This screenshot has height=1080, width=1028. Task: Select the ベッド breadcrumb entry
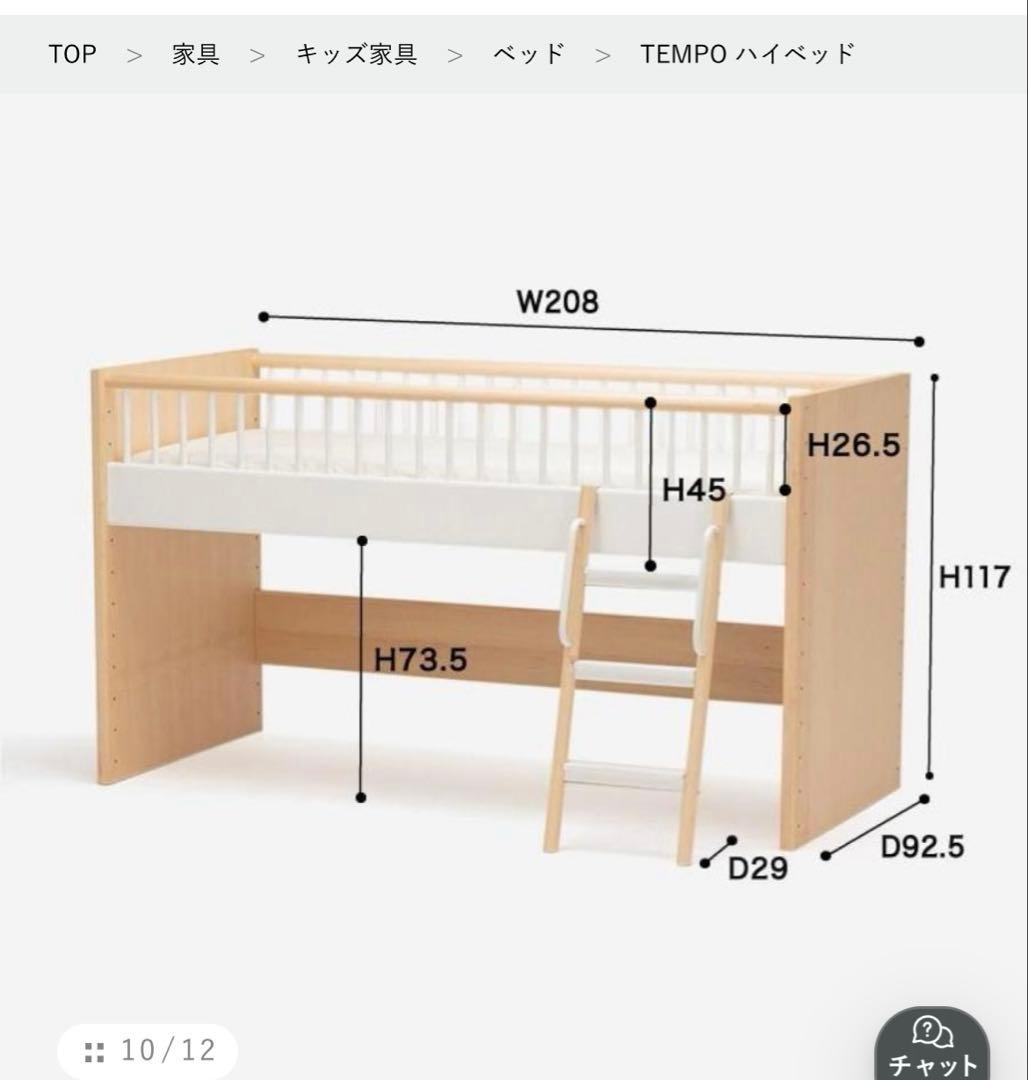pyautogui.click(x=528, y=53)
